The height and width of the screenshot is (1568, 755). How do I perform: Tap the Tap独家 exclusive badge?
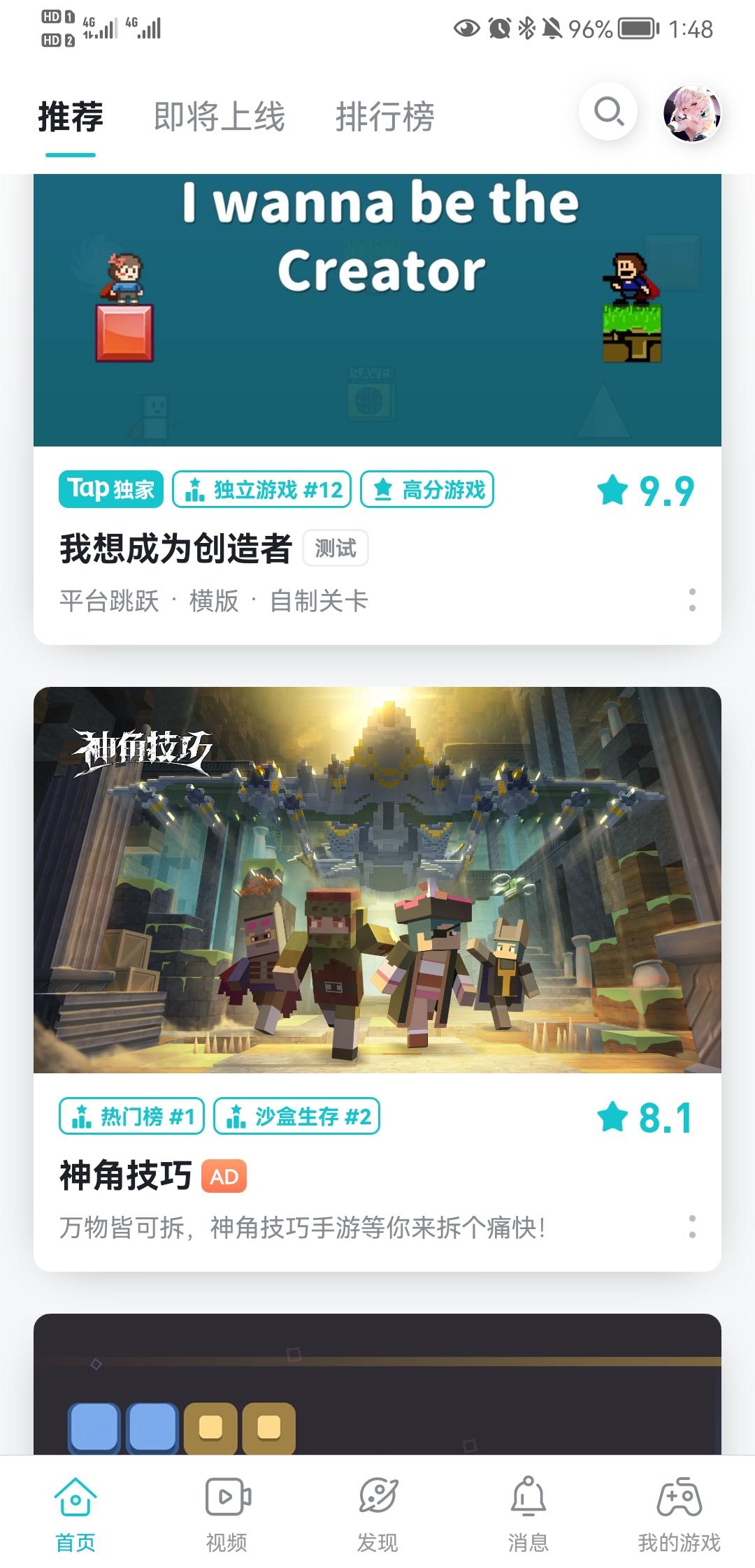(x=110, y=490)
